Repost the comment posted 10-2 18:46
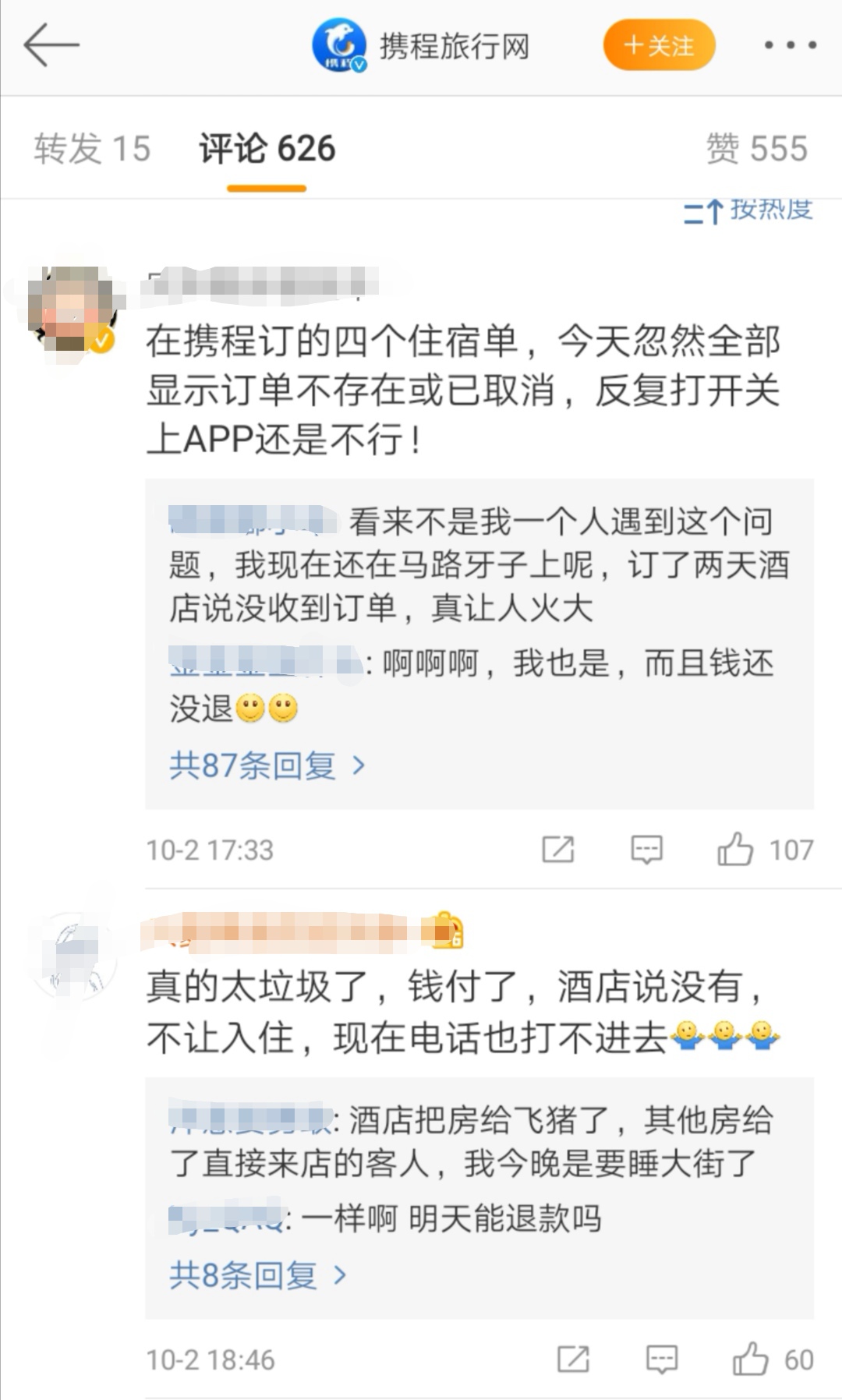 573,1359
